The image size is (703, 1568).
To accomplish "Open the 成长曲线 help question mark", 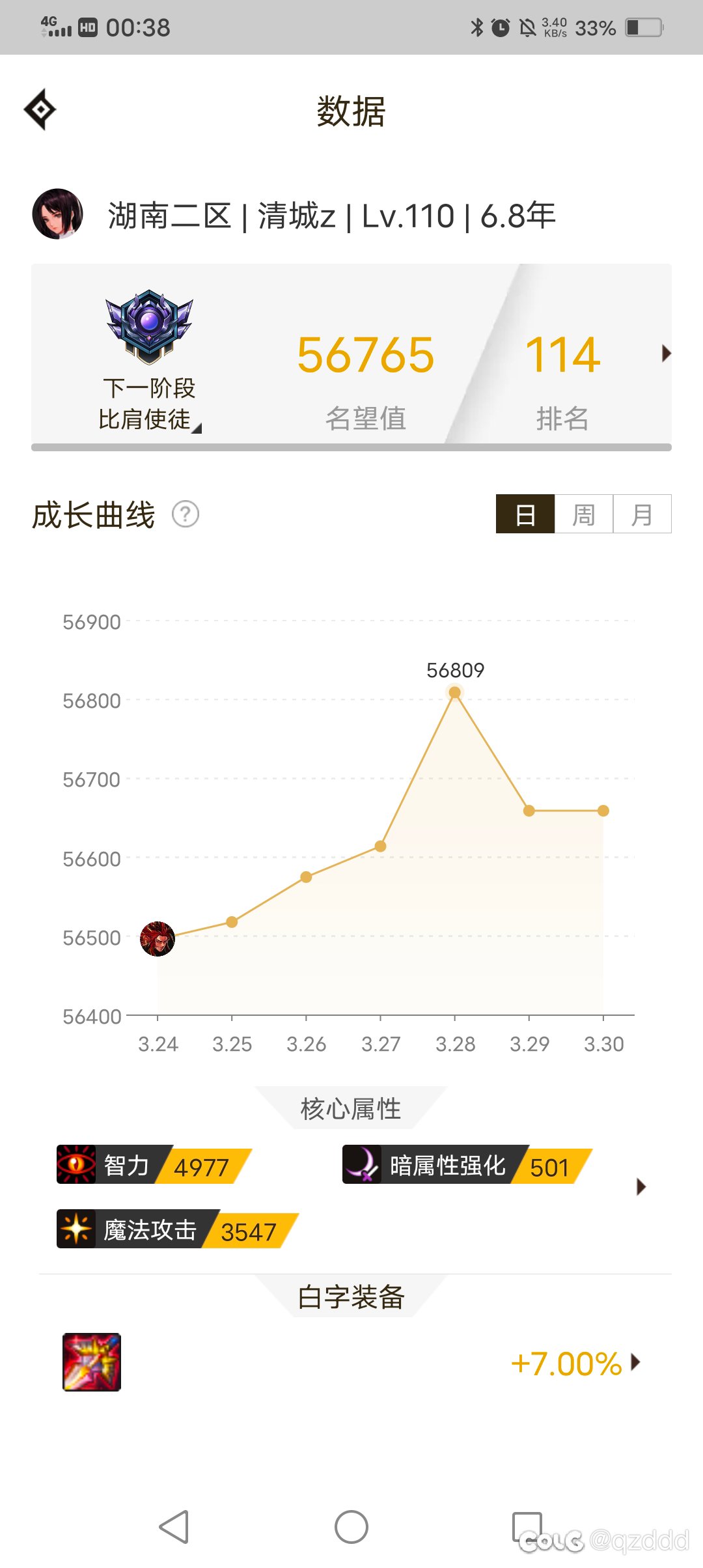I will [186, 514].
